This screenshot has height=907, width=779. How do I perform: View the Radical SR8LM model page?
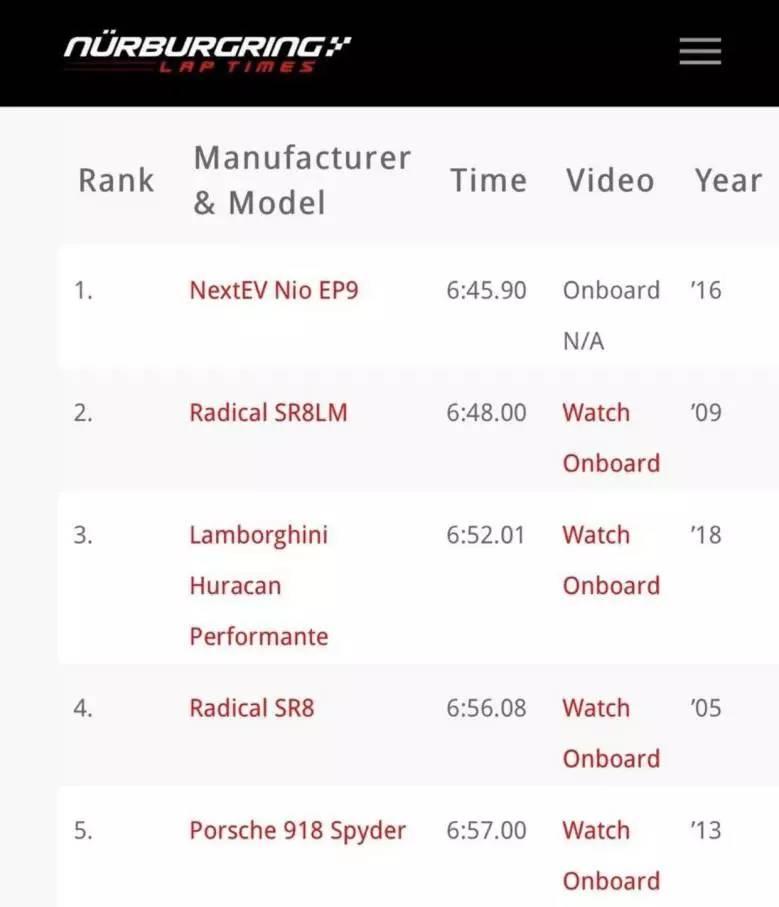tap(268, 413)
